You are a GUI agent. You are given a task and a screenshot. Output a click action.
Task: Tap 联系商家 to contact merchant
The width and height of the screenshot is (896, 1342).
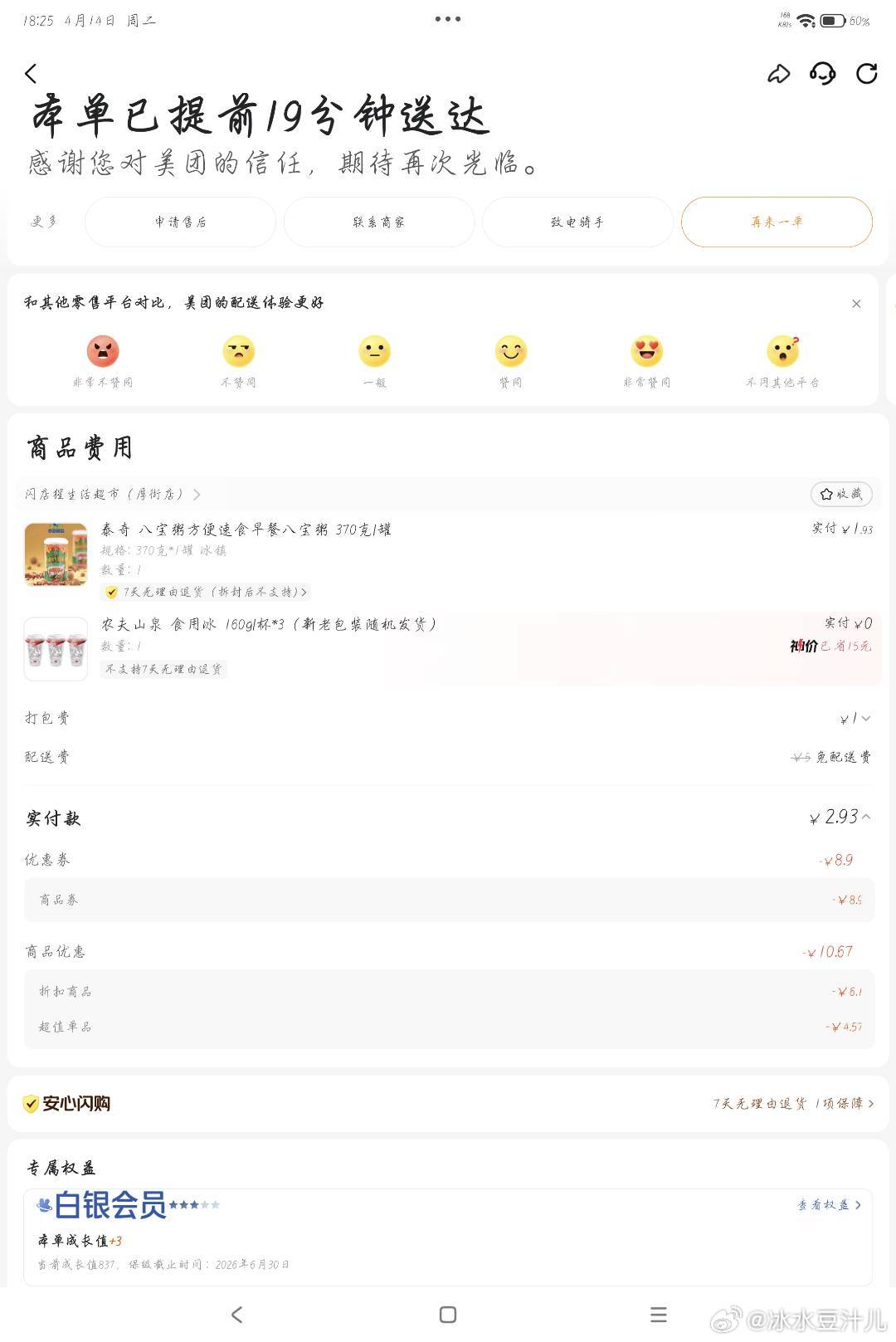(x=379, y=222)
